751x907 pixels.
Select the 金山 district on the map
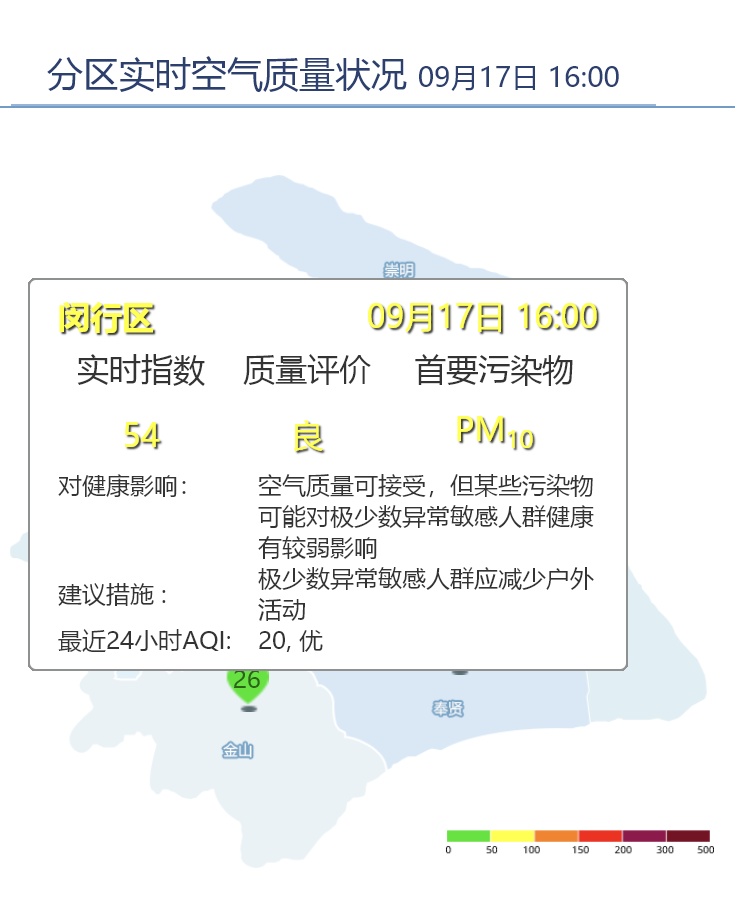[238, 750]
